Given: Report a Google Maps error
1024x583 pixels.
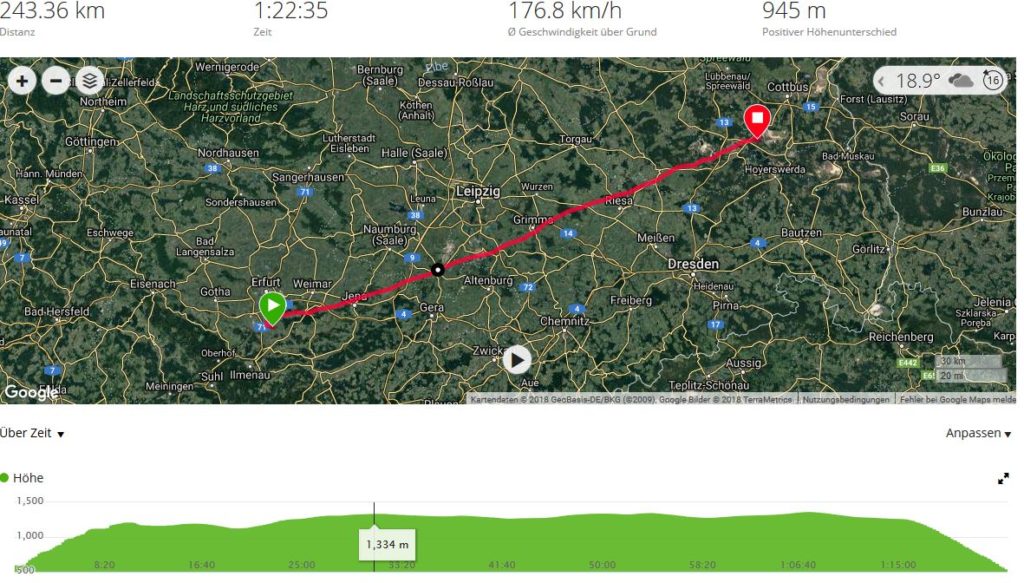Looking at the screenshot, I should click(x=959, y=400).
